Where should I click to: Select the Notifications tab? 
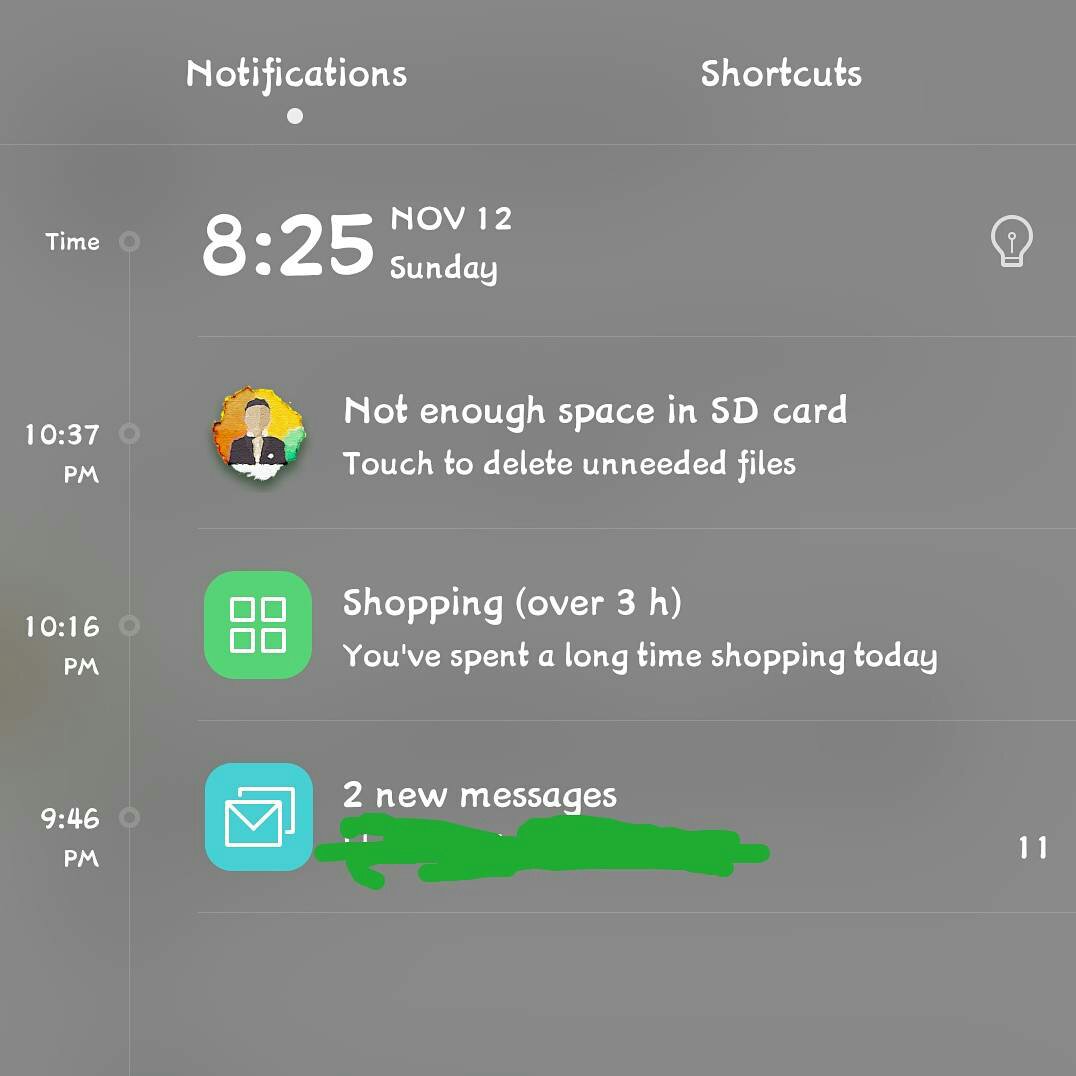tap(296, 73)
